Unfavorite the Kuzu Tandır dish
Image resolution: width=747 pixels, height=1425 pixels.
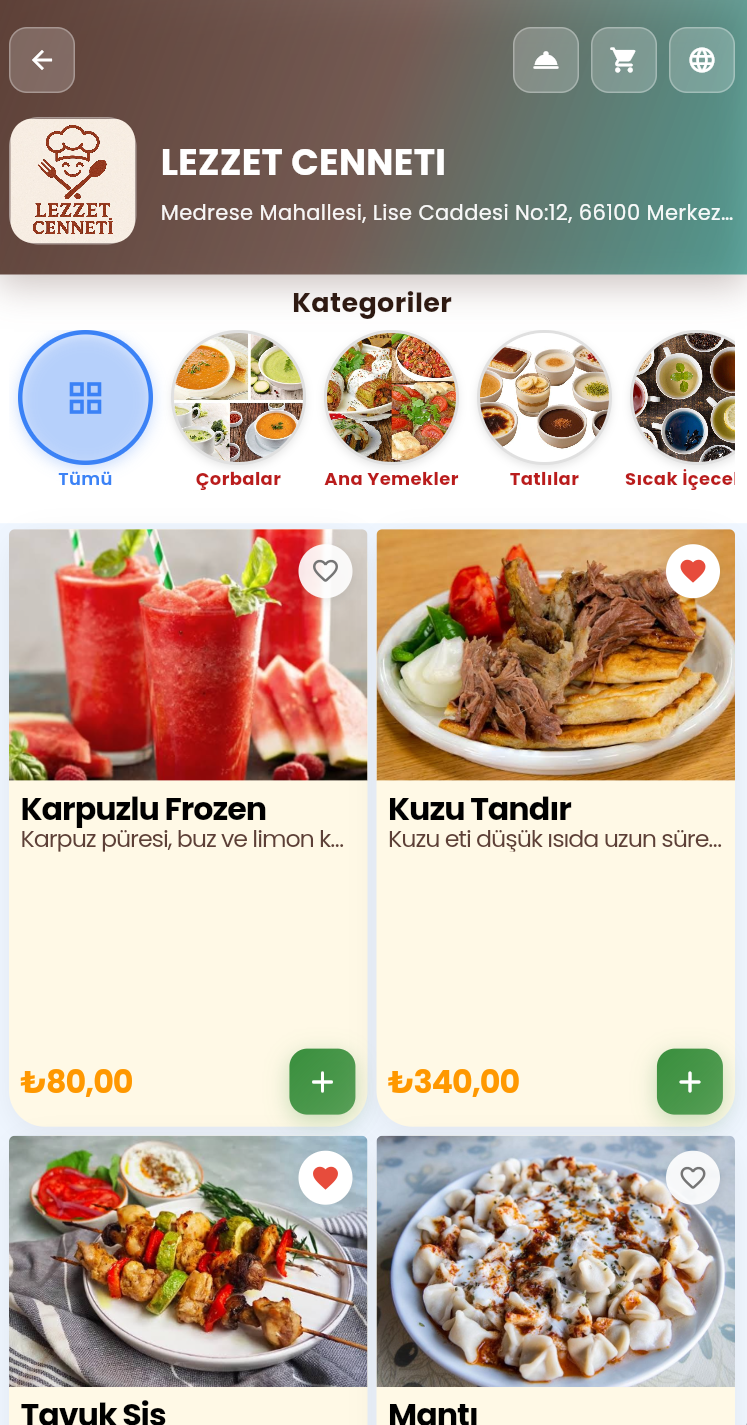pos(693,570)
